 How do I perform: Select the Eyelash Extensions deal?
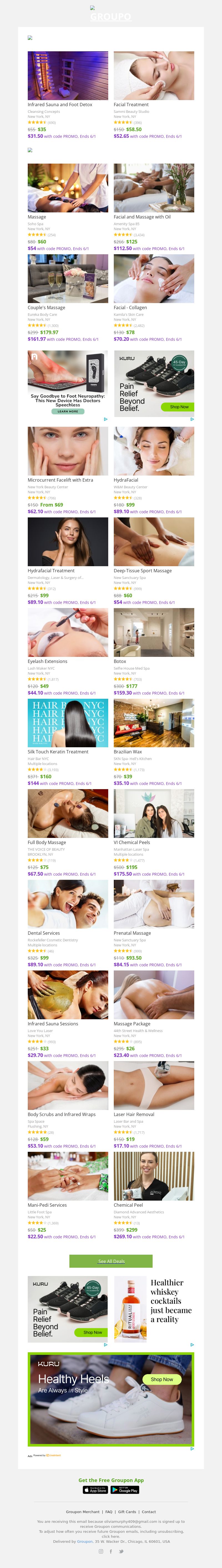(x=68, y=632)
